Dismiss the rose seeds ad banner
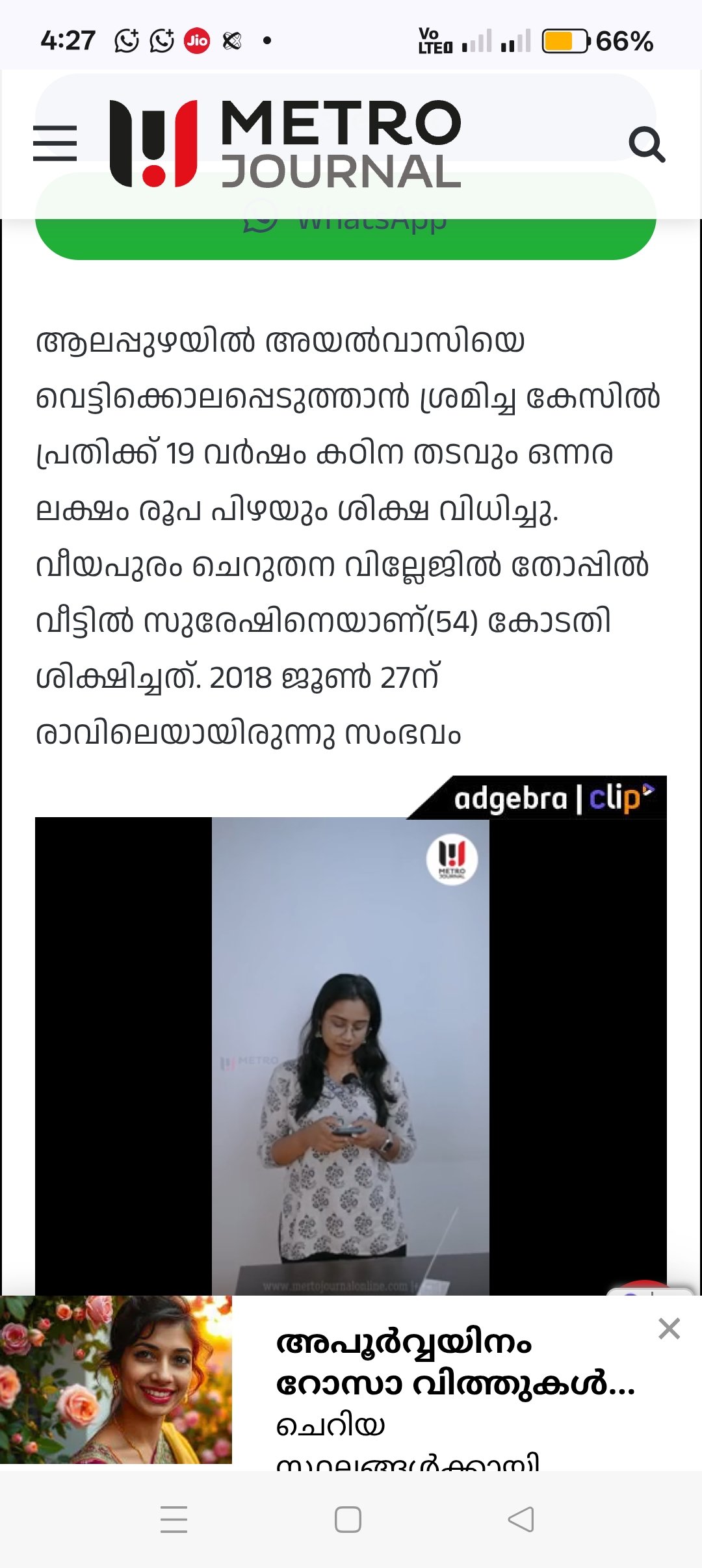702x1568 pixels. (x=669, y=1329)
